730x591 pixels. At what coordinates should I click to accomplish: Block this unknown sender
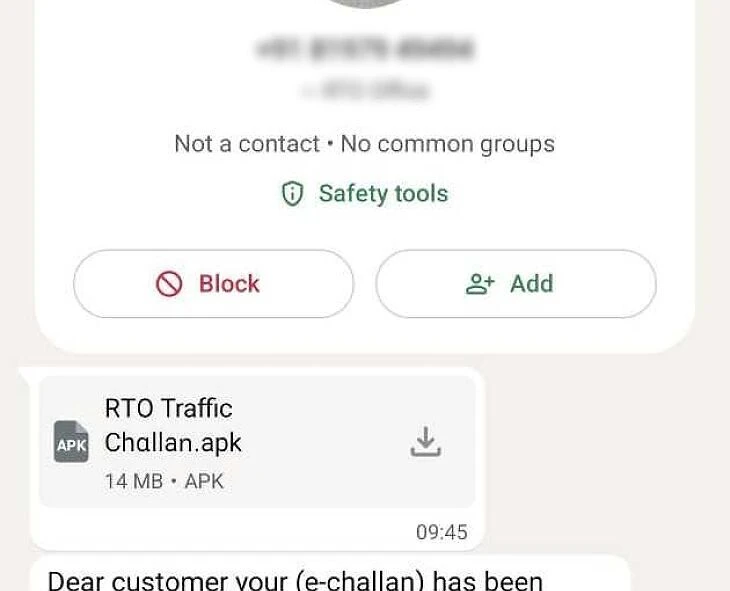tap(213, 284)
